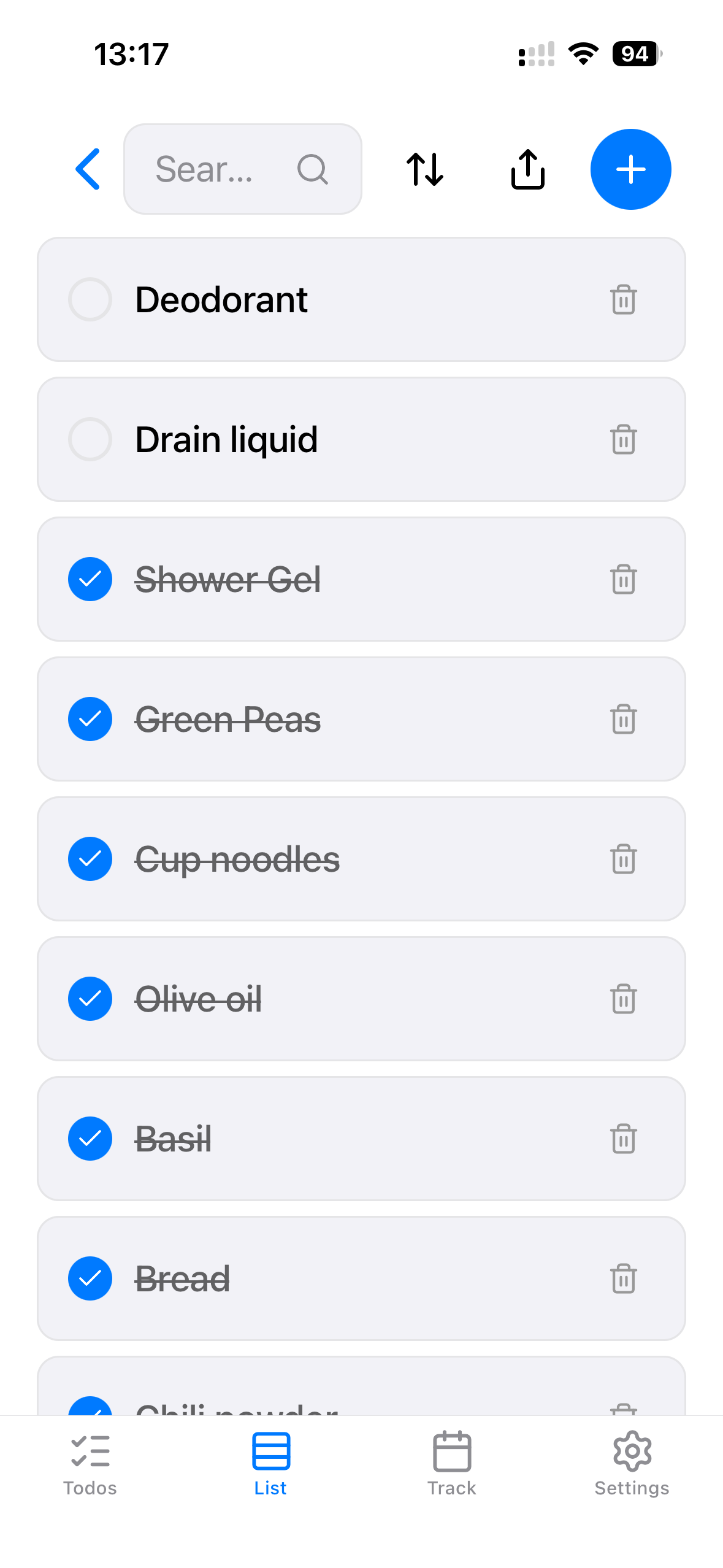The height and width of the screenshot is (1568, 723).
Task: Tap the Search input field
Action: point(215,169)
